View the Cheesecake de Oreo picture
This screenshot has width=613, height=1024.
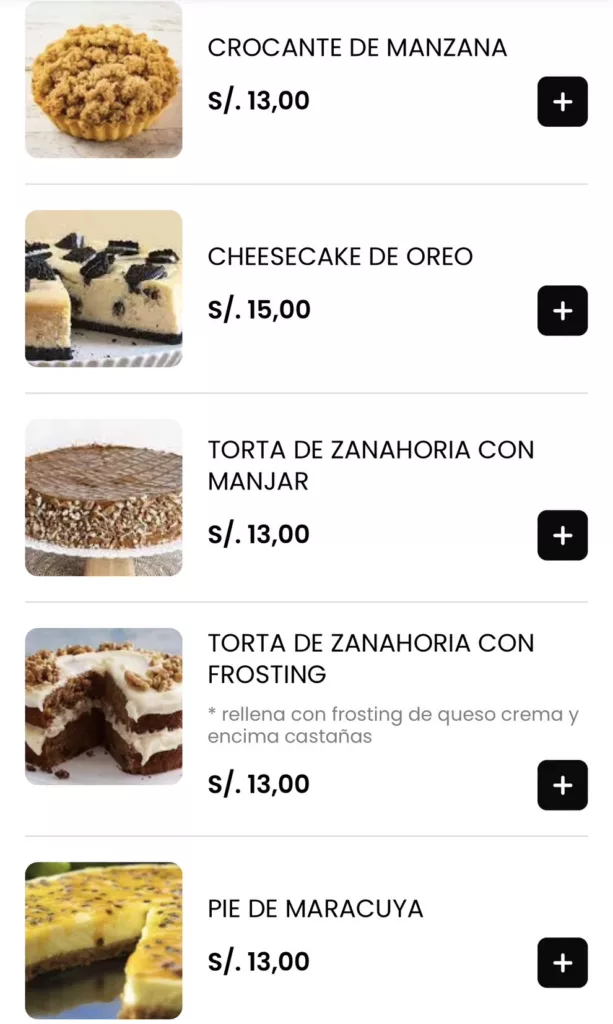(104, 288)
